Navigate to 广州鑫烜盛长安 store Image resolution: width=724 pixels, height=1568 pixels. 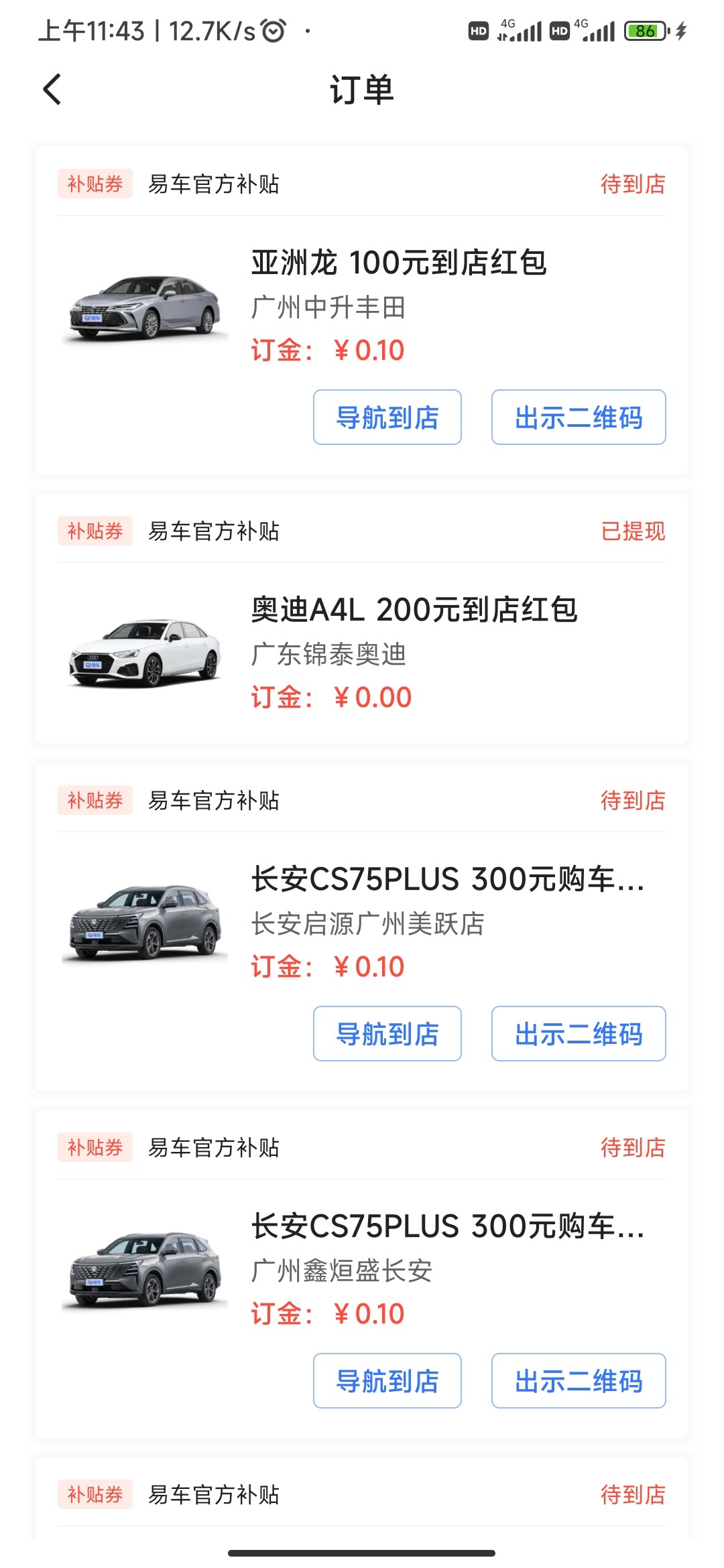tap(387, 1380)
